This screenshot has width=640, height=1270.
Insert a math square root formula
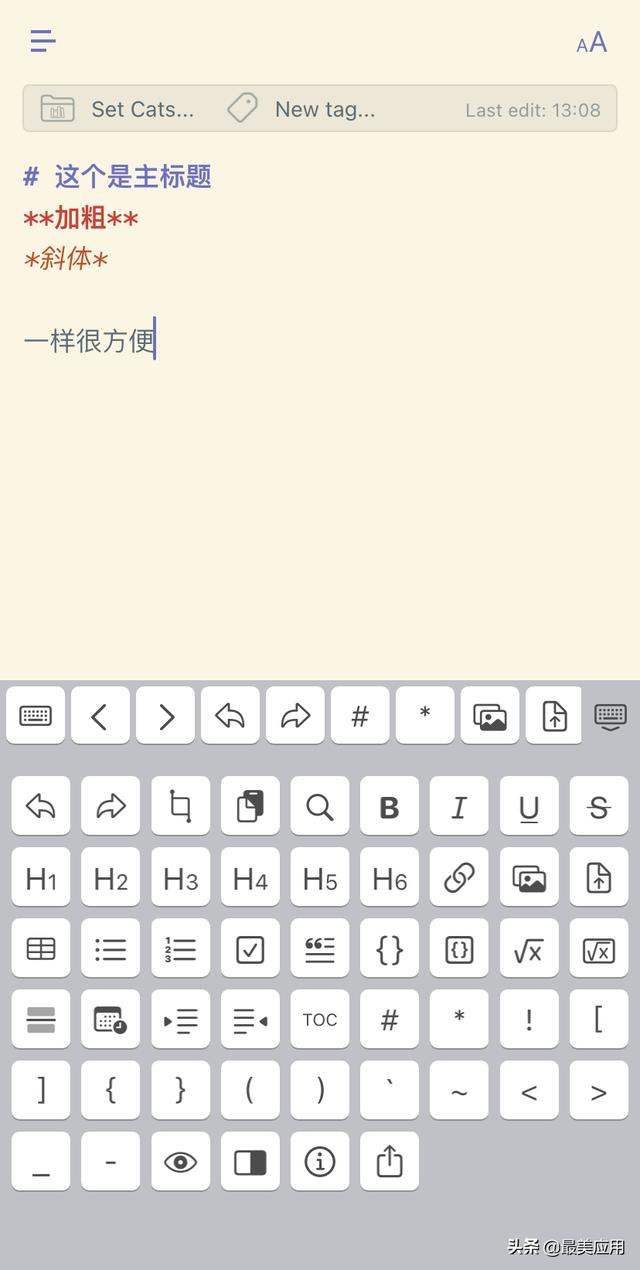point(529,949)
